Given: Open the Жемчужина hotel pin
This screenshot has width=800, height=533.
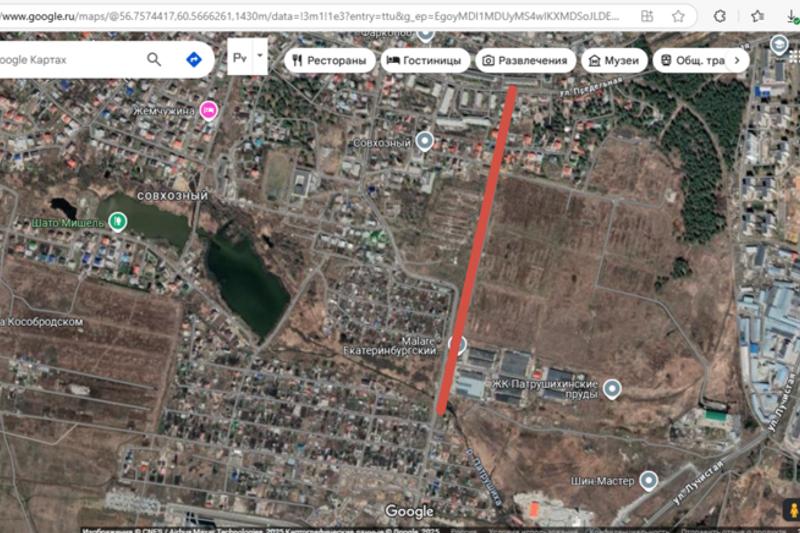Looking at the screenshot, I should point(209,111).
